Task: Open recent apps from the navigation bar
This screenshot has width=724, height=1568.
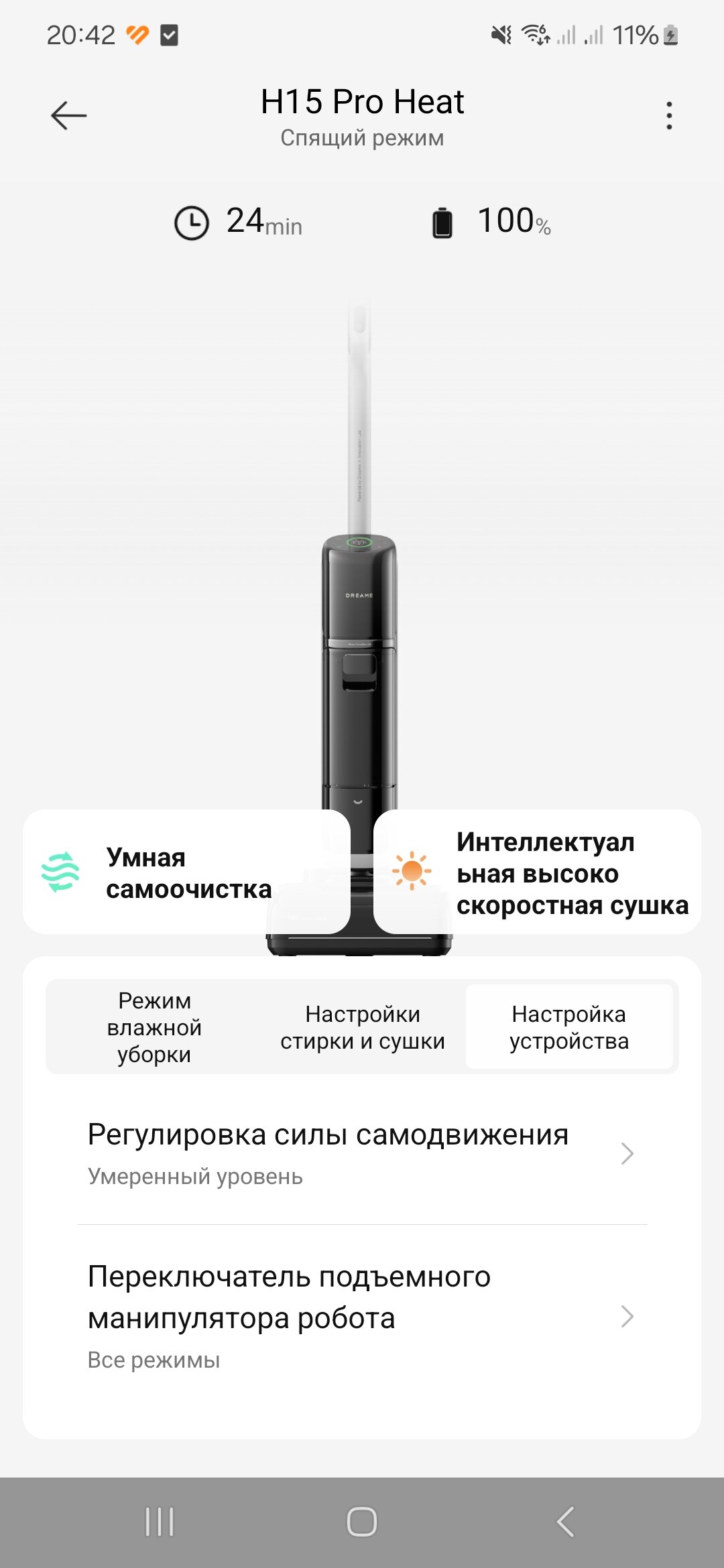Action: click(x=160, y=1522)
